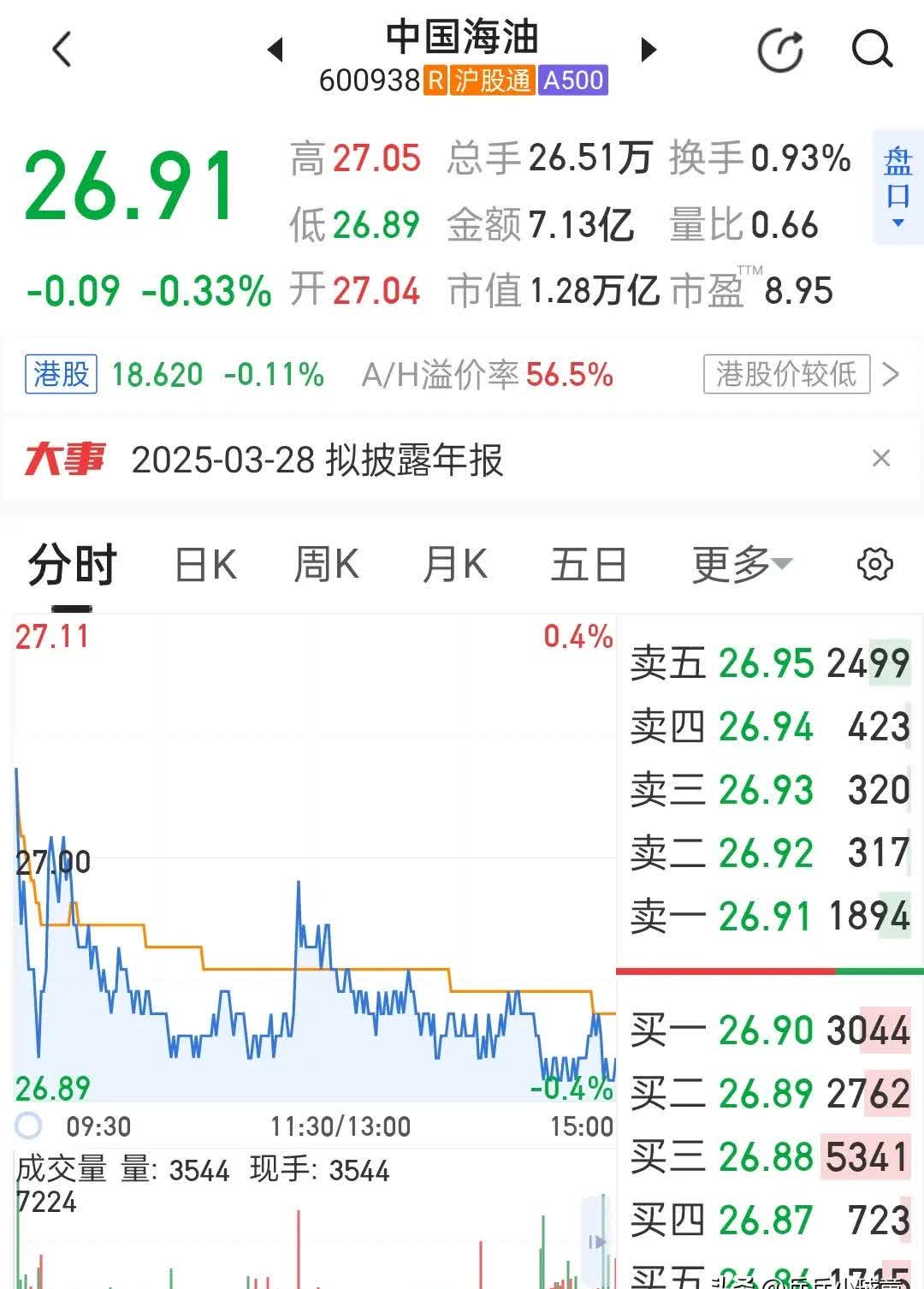Tap the 港股 price quote link
924x1289 pixels.
[x=60, y=374]
